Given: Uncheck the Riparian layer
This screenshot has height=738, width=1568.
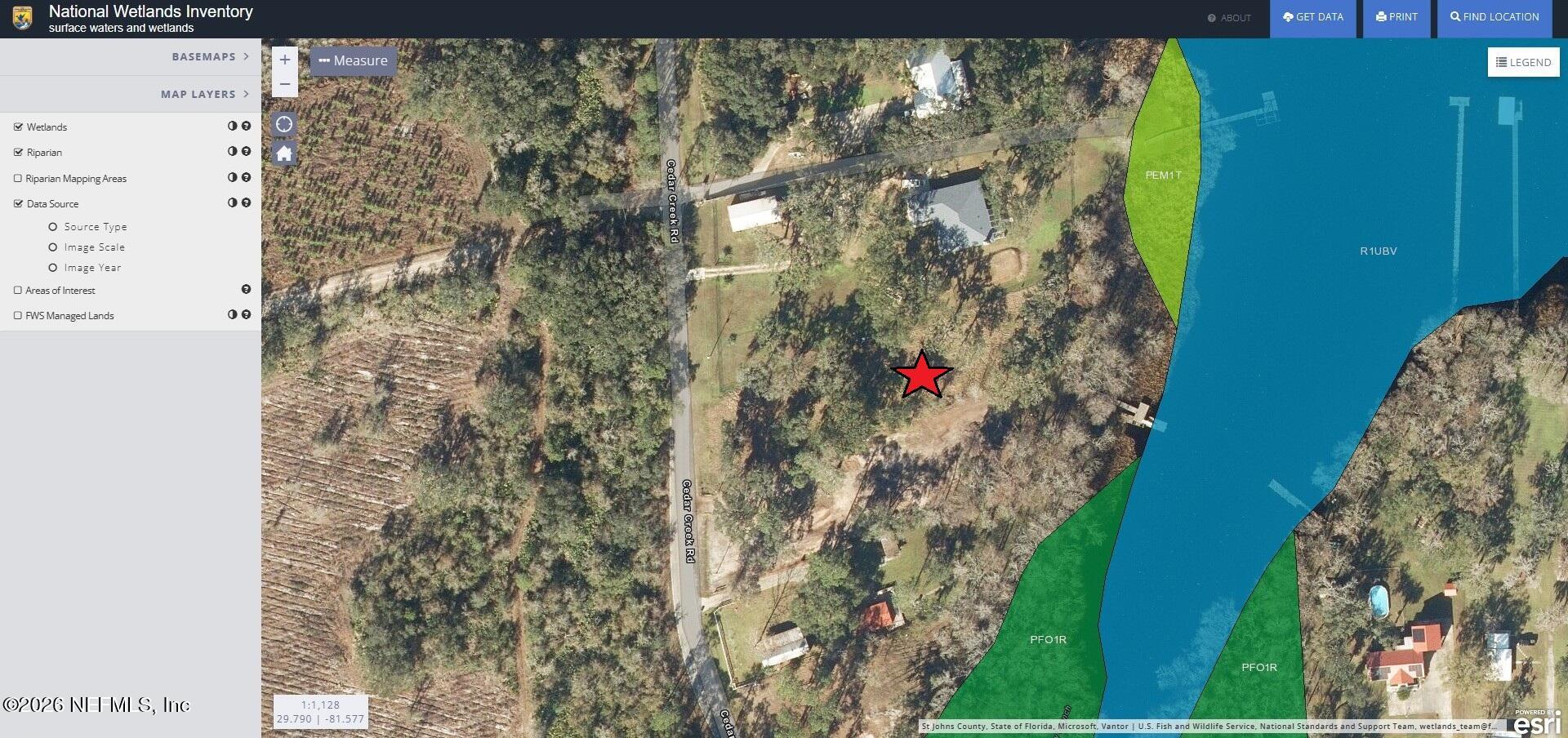Looking at the screenshot, I should 18,152.
